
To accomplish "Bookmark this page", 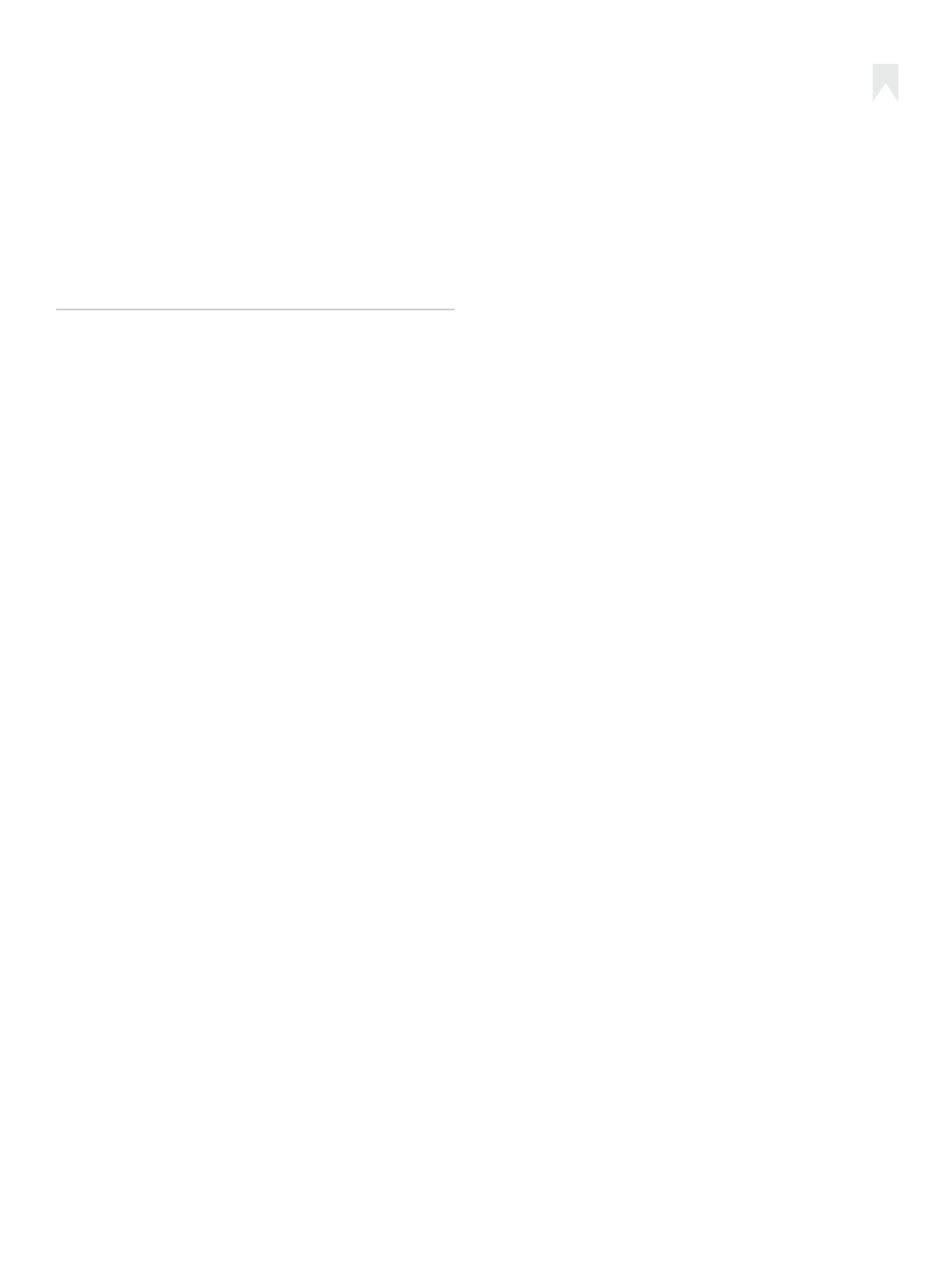I will pyautogui.click(x=884, y=81).
